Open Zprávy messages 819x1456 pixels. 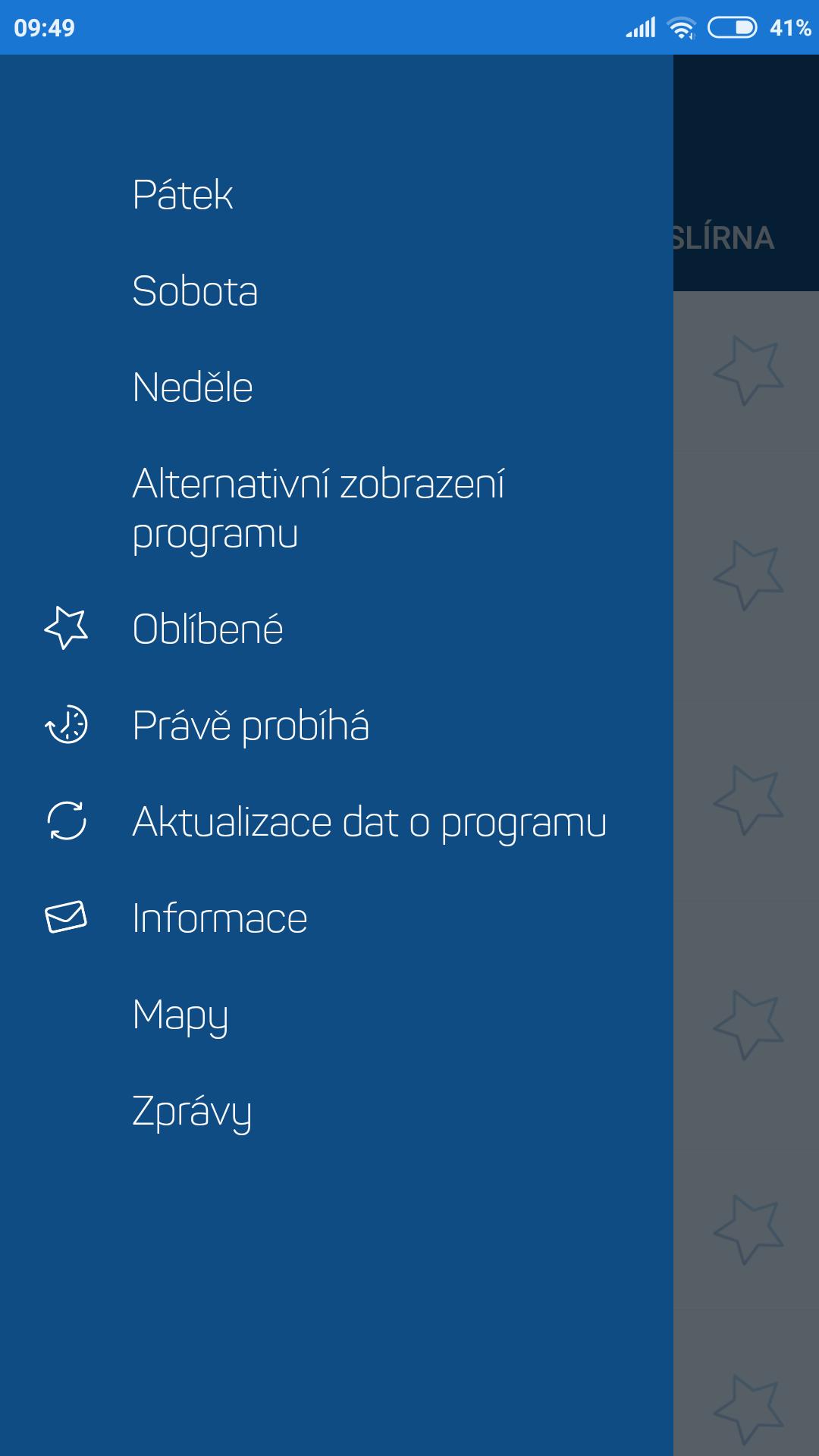coord(192,1112)
